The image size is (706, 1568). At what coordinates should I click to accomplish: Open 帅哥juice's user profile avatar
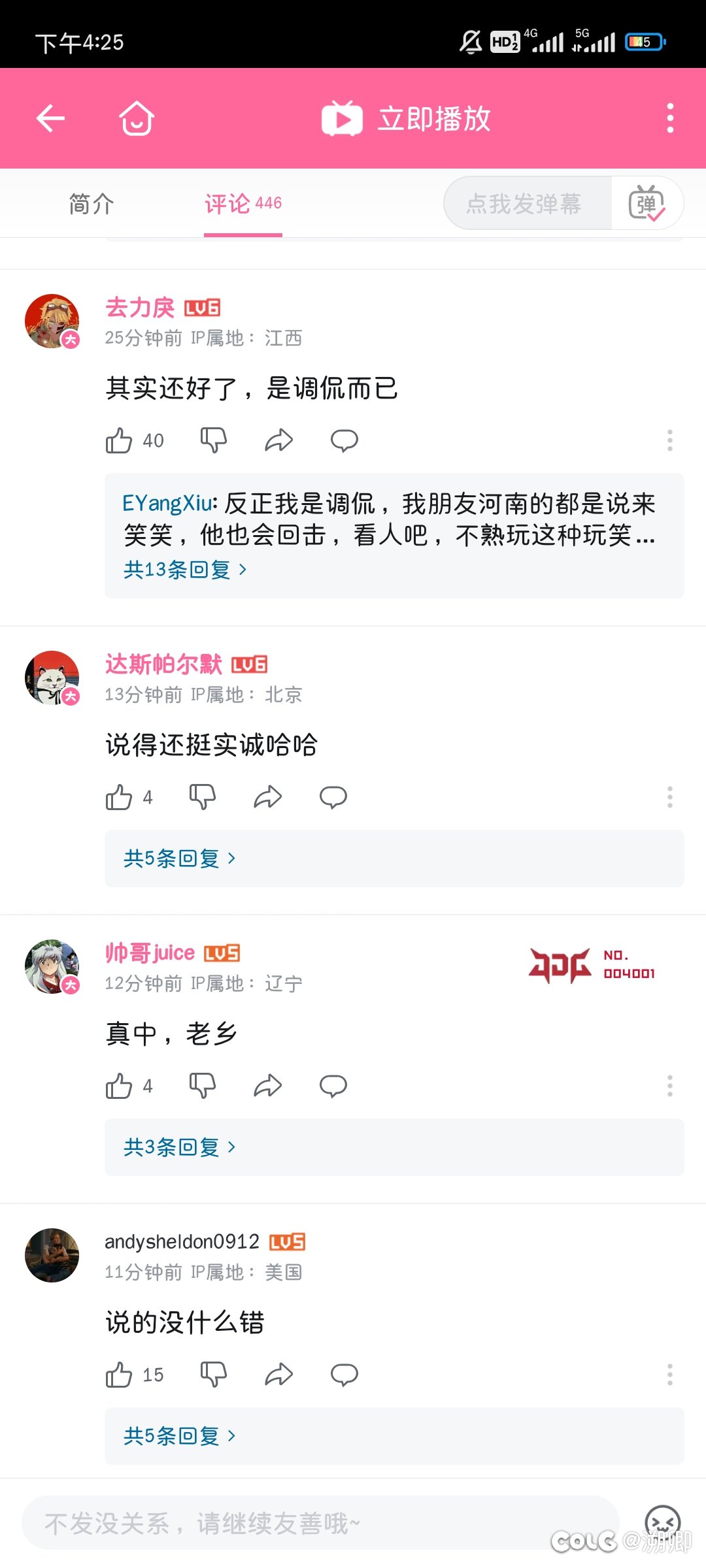52,967
